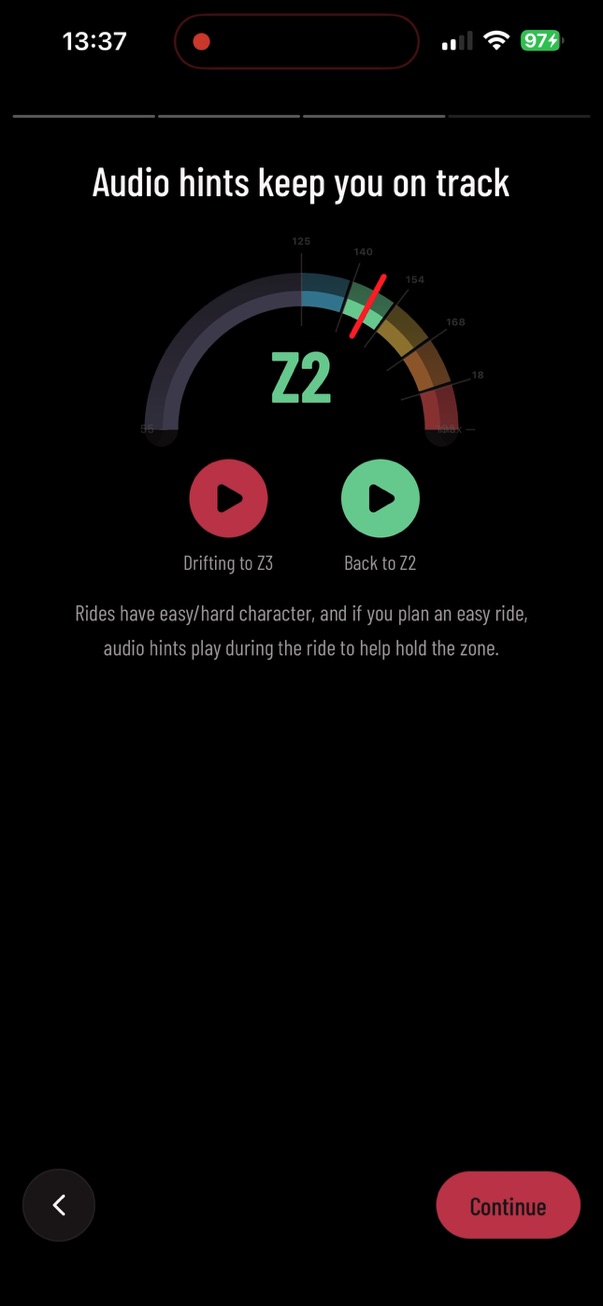603x1306 pixels.
Task: Play the Drifting to Z3 audio hint
Action: 228,498
